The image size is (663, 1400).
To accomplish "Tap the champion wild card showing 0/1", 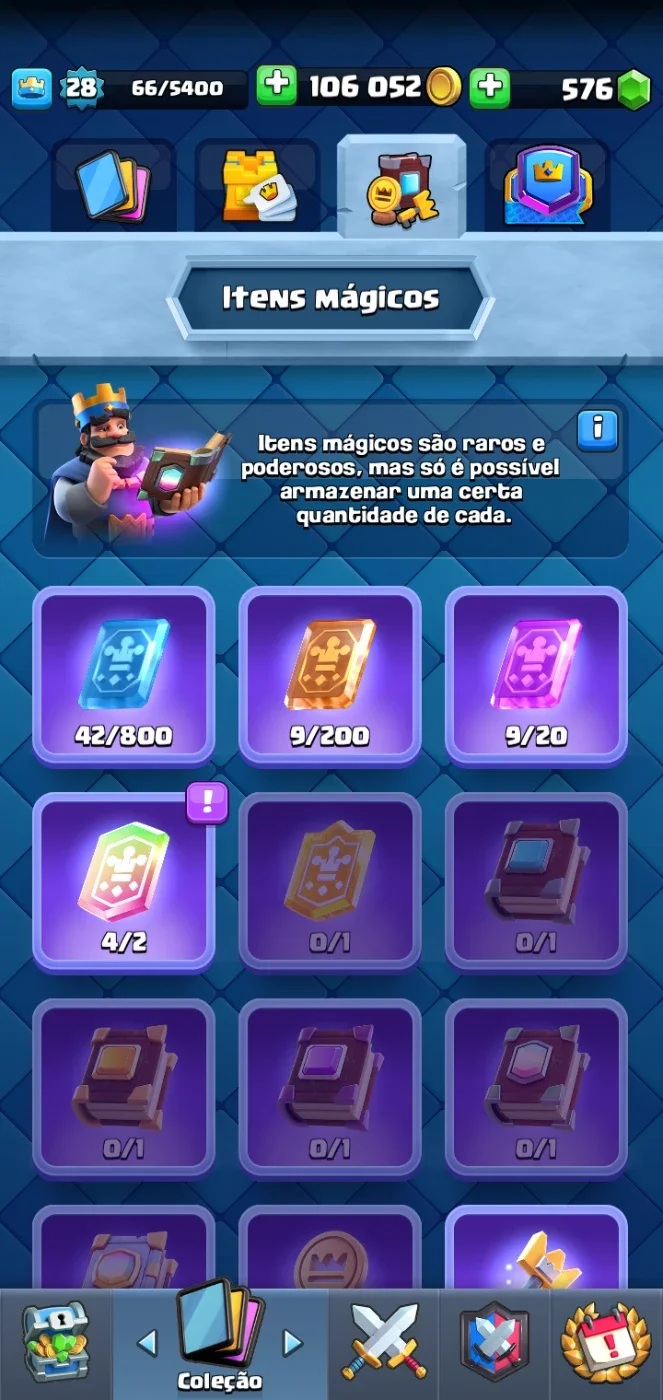I will [x=330, y=882].
